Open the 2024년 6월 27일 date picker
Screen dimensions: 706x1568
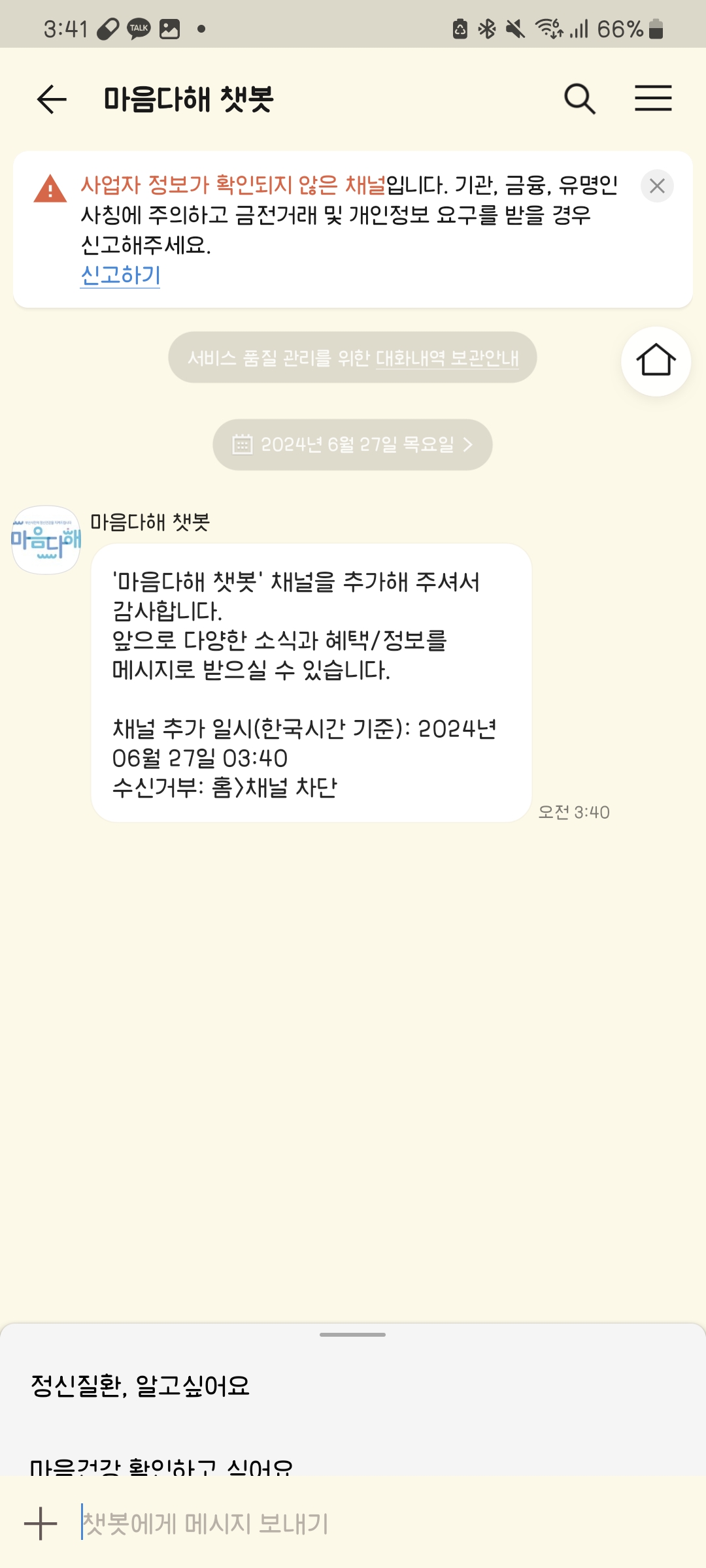[352, 445]
